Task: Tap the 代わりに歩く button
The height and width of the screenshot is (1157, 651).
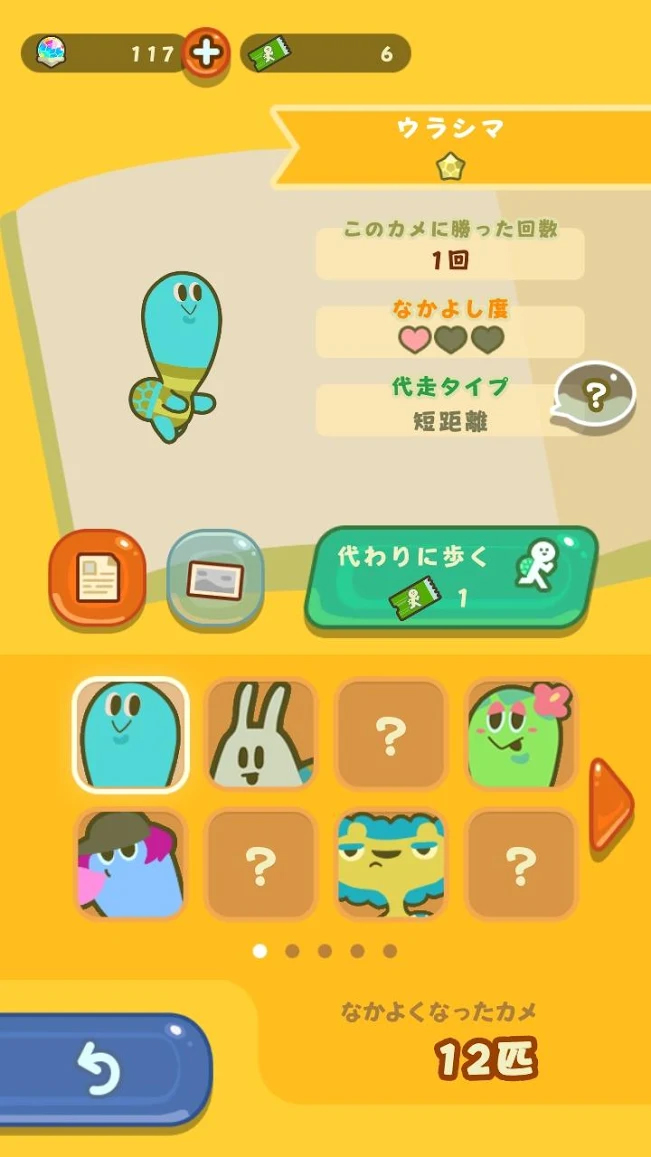Action: click(450, 578)
